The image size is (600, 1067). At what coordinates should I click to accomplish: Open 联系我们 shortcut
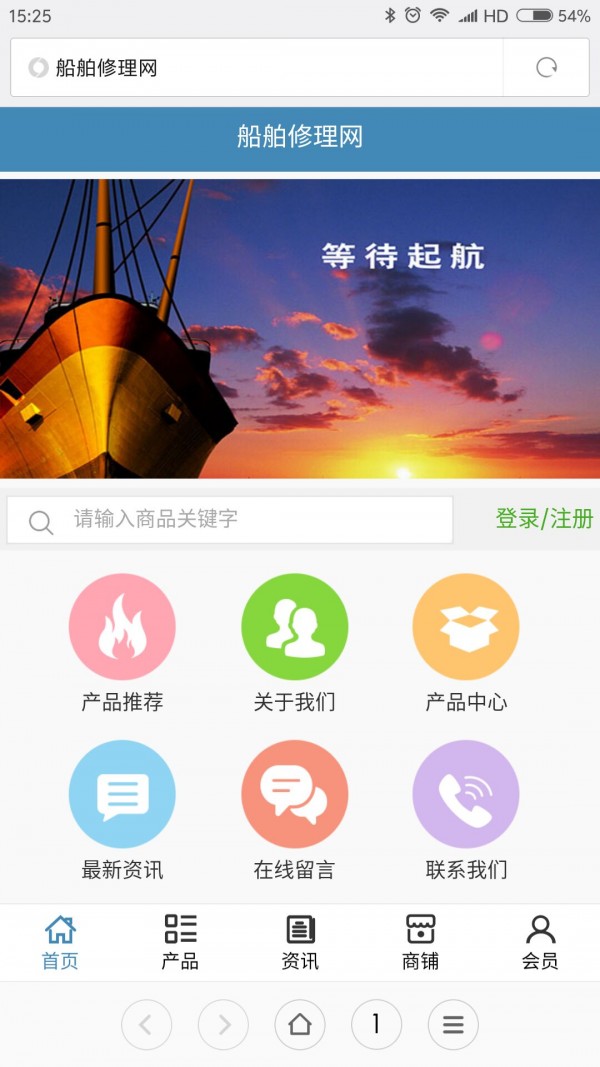pyautogui.click(x=466, y=810)
